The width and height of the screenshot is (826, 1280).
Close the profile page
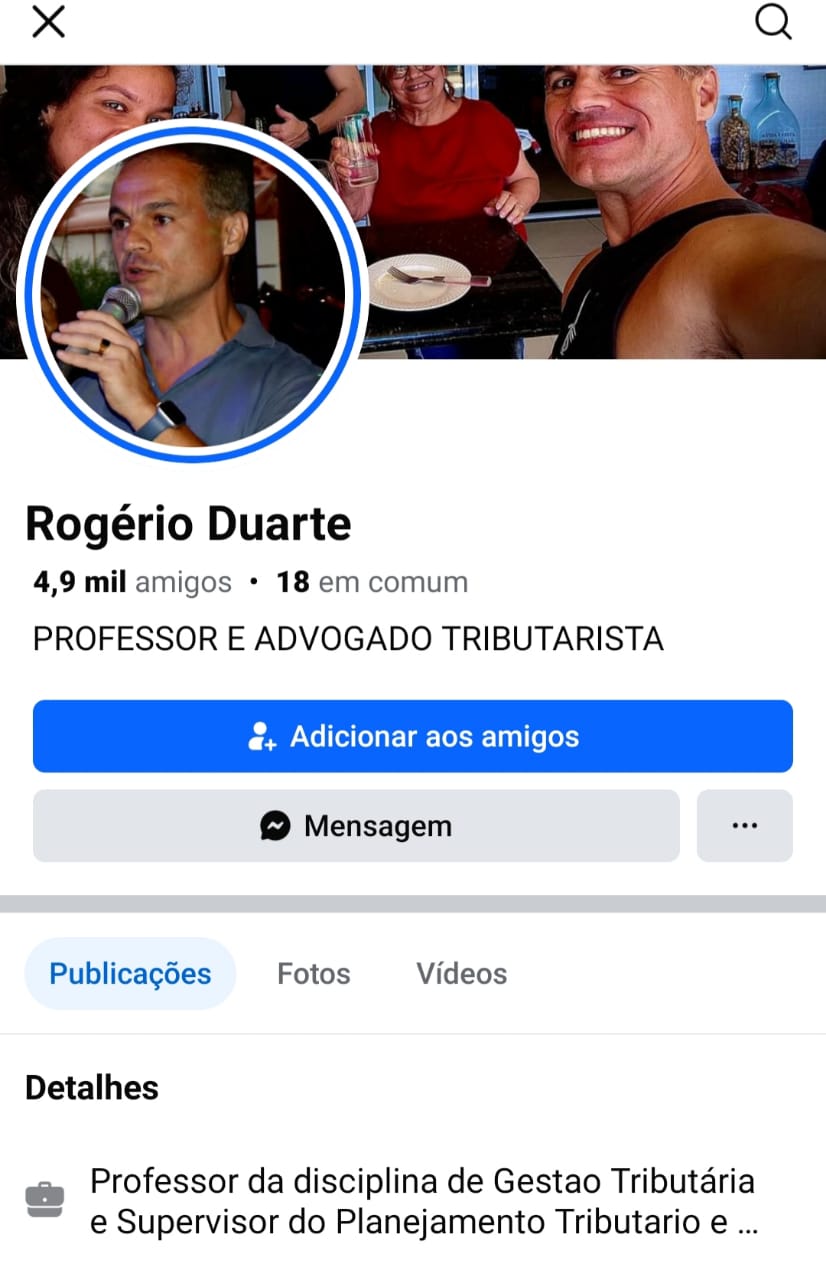coord(48,22)
